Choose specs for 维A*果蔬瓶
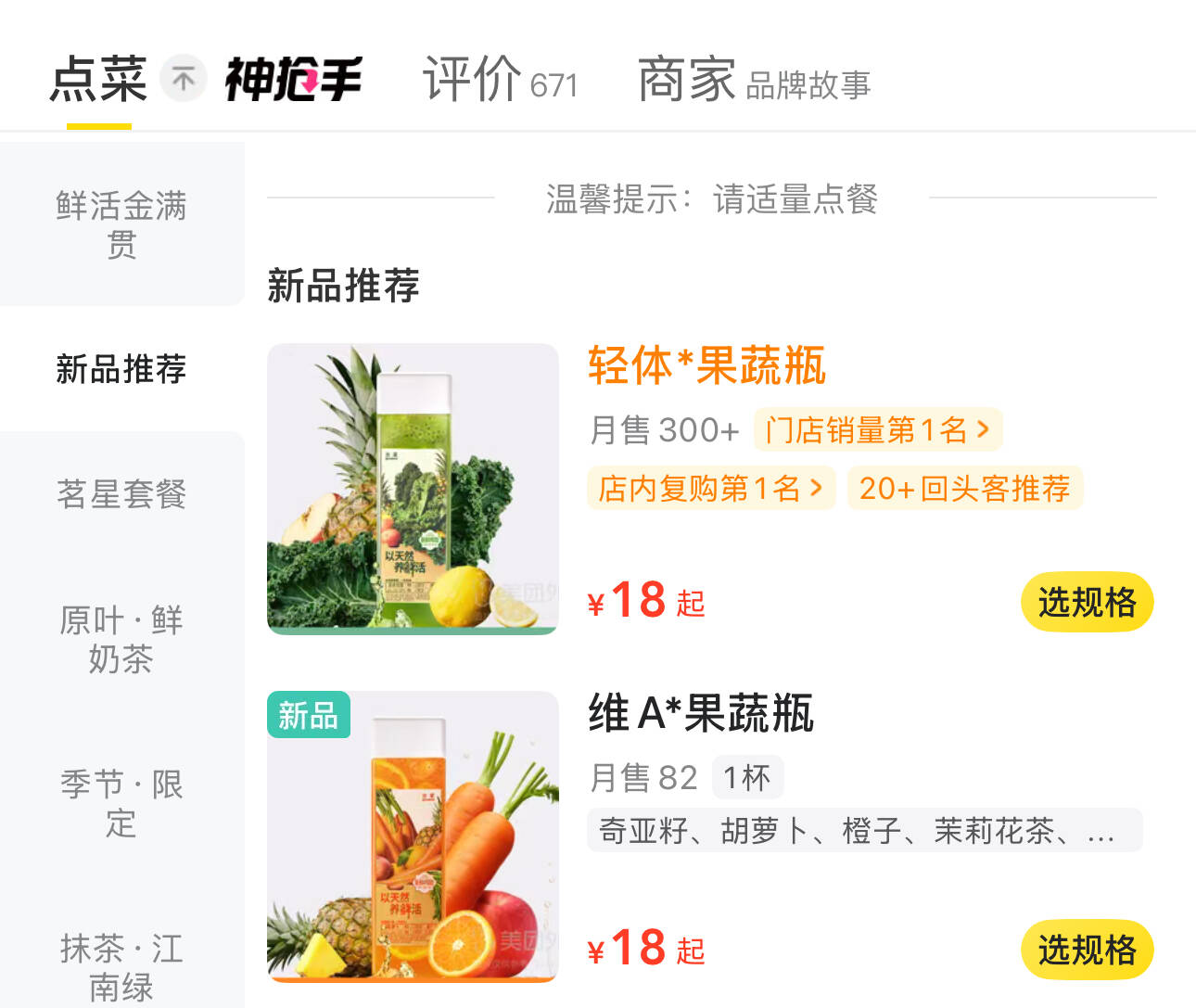The image size is (1196, 1008). tap(1087, 951)
